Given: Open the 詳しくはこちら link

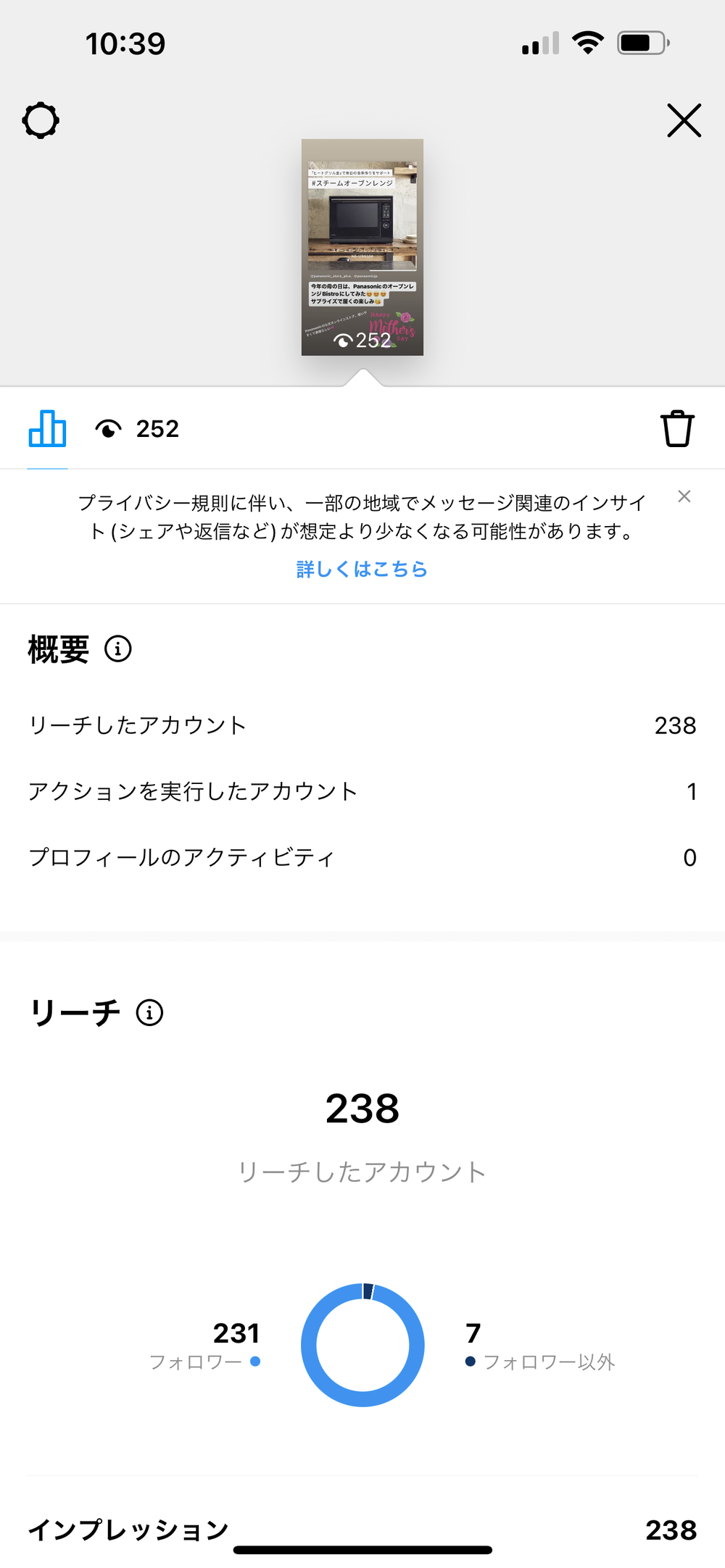Looking at the screenshot, I should tap(362, 569).
